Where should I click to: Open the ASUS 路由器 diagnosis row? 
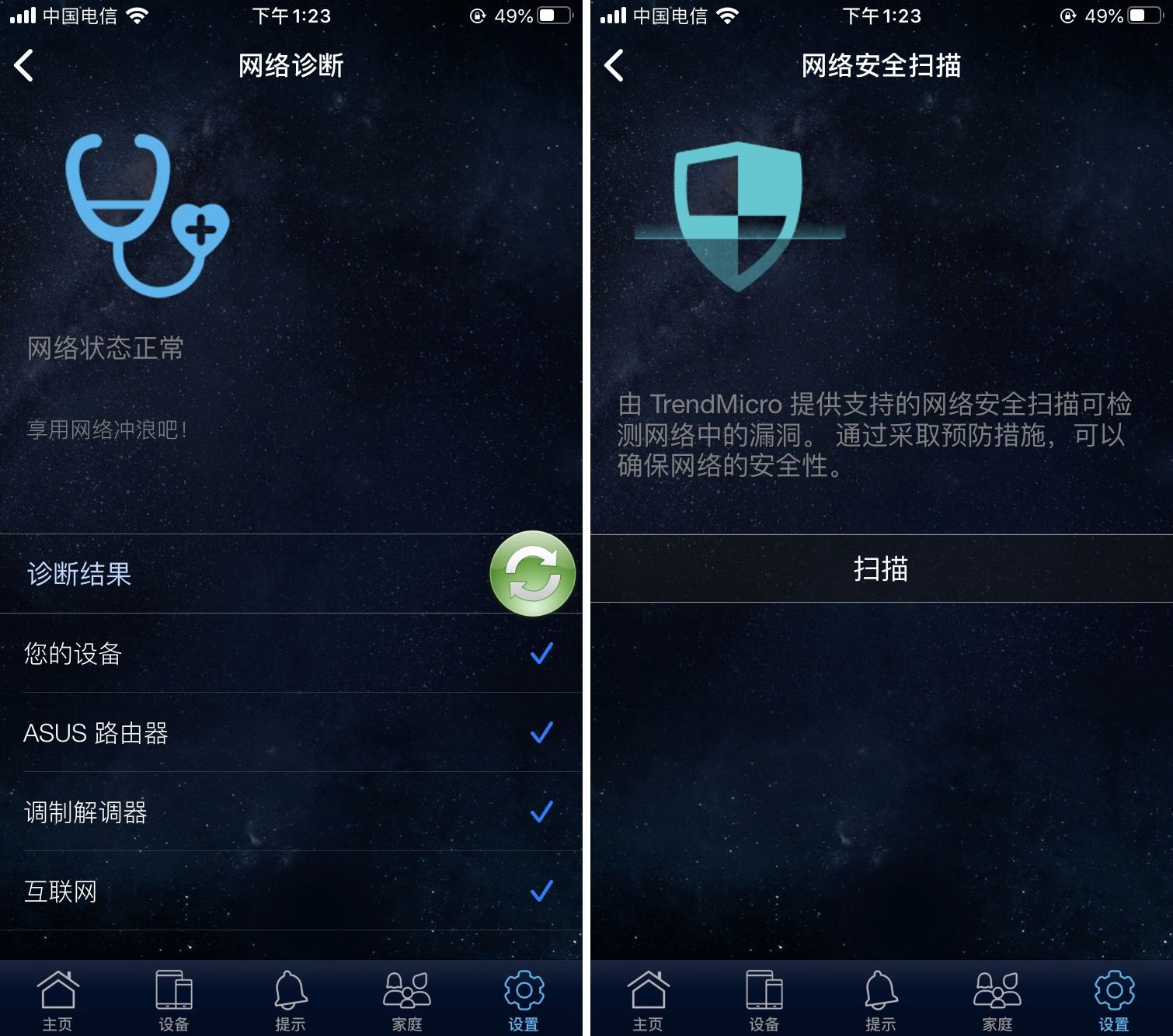pos(291,733)
